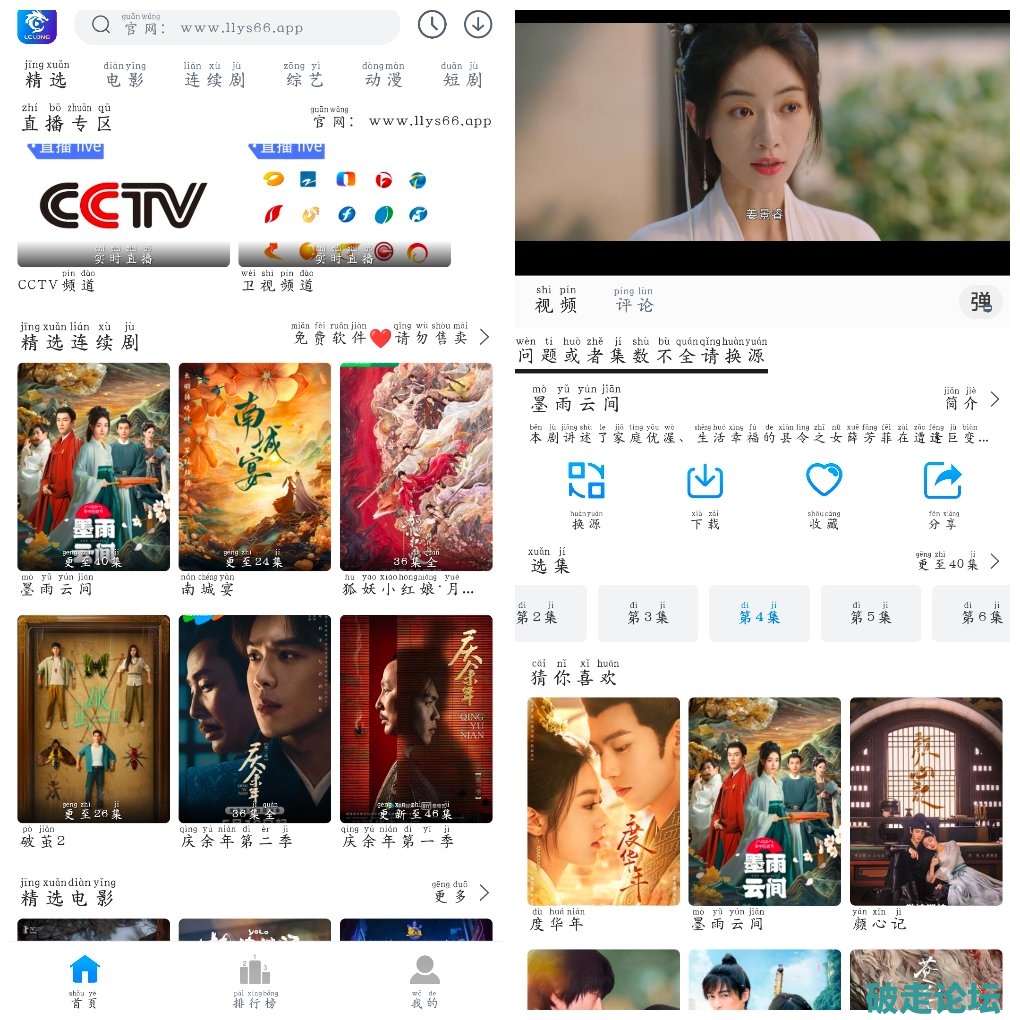The height and width of the screenshot is (1020, 1020).
Task: Switch to the 我的 tab
Action: click(425, 982)
